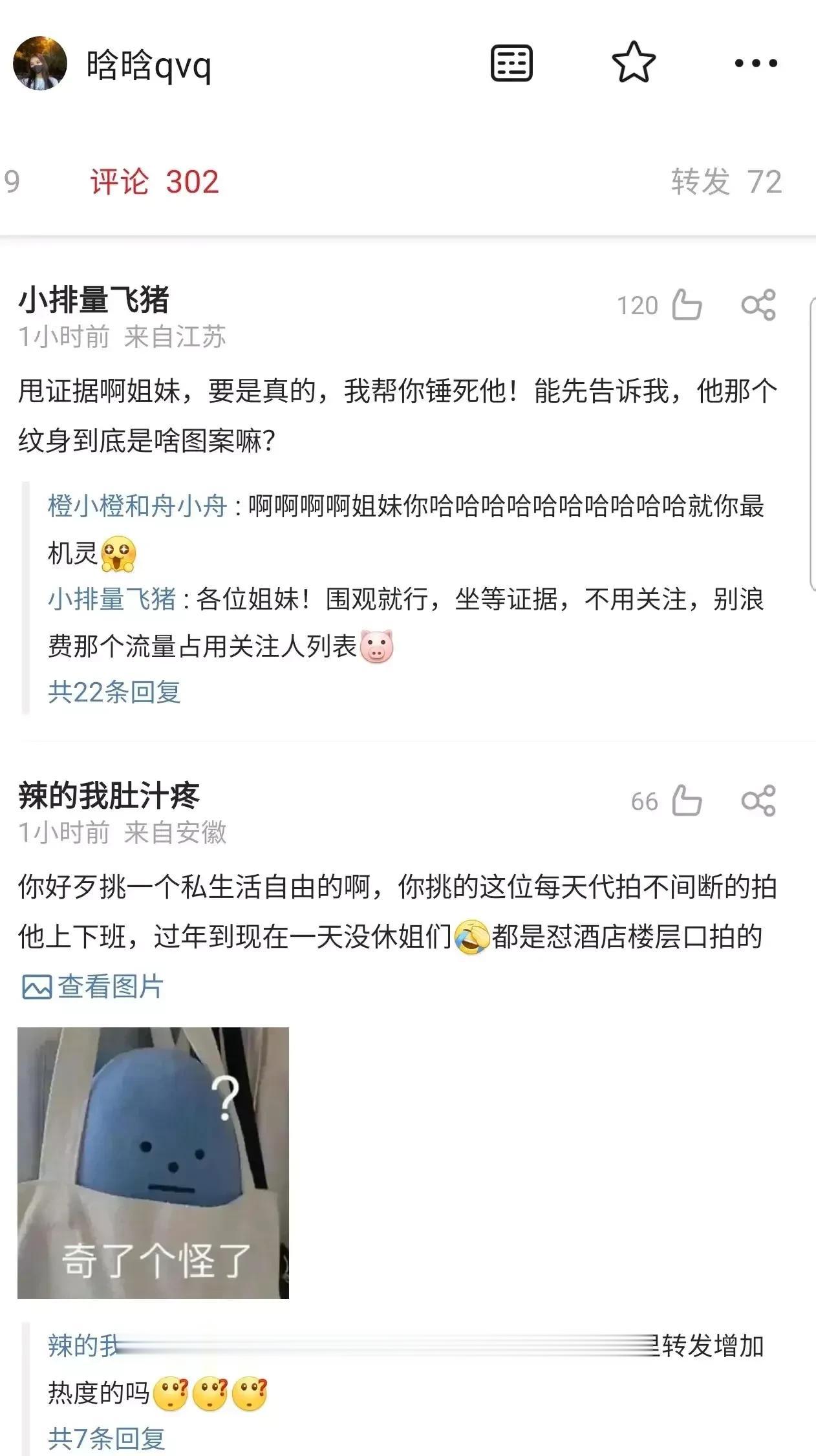Screen dimensions: 816x1456
Task: Open the three-dot overflow menu
Action: pos(756,63)
